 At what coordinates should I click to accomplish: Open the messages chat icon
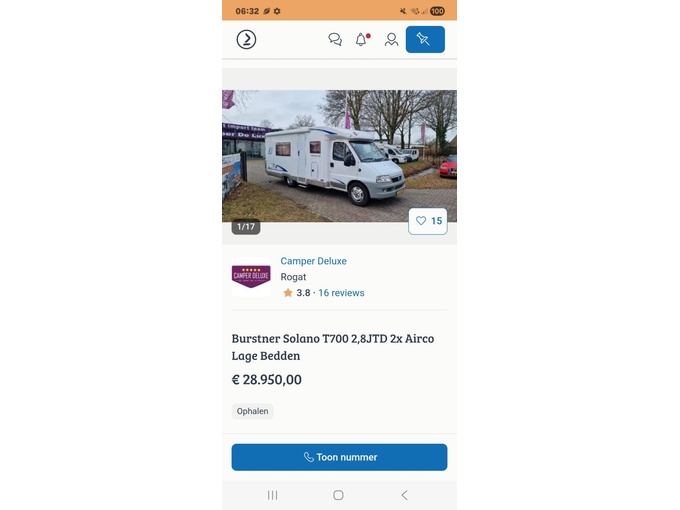click(335, 40)
